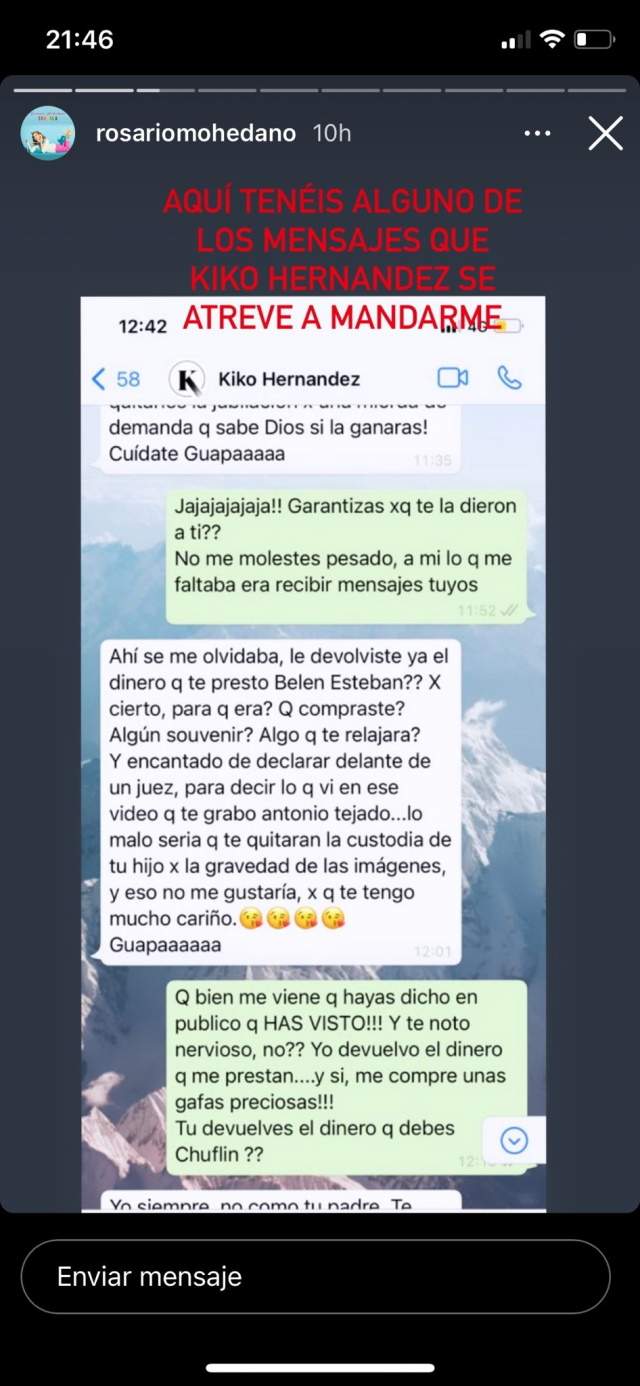Open rosariomohedano's profile picture
640x1386 pixels.
(x=48, y=133)
